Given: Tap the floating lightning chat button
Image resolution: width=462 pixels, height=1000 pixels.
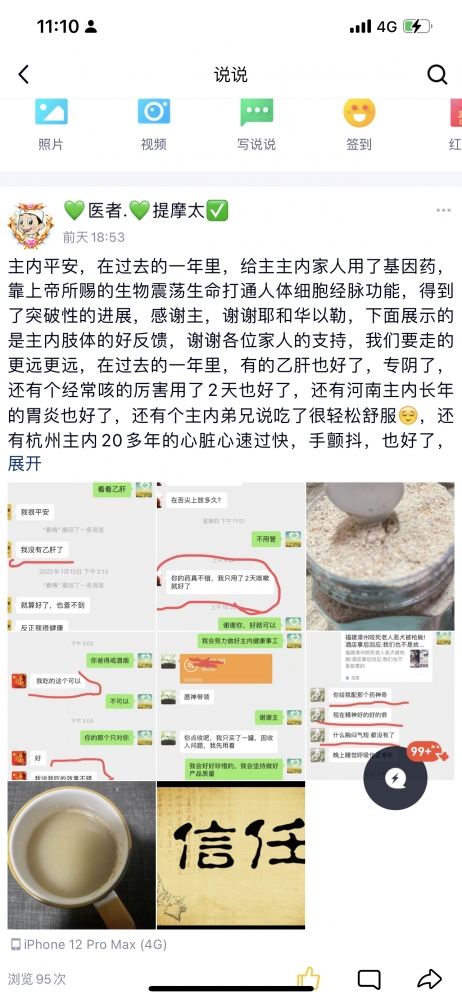Looking at the screenshot, I should coord(395,778).
